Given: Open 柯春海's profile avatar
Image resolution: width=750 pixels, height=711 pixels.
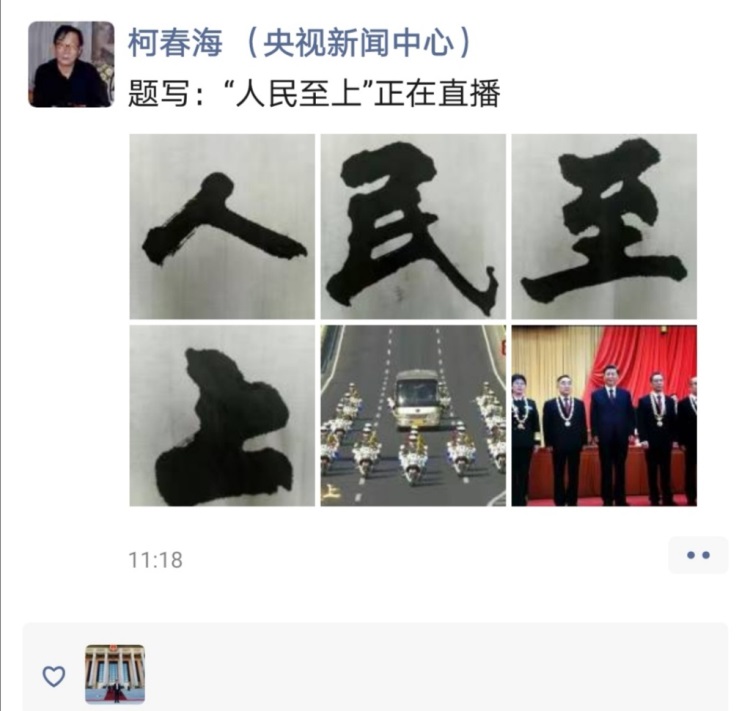Looking at the screenshot, I should point(71,64).
